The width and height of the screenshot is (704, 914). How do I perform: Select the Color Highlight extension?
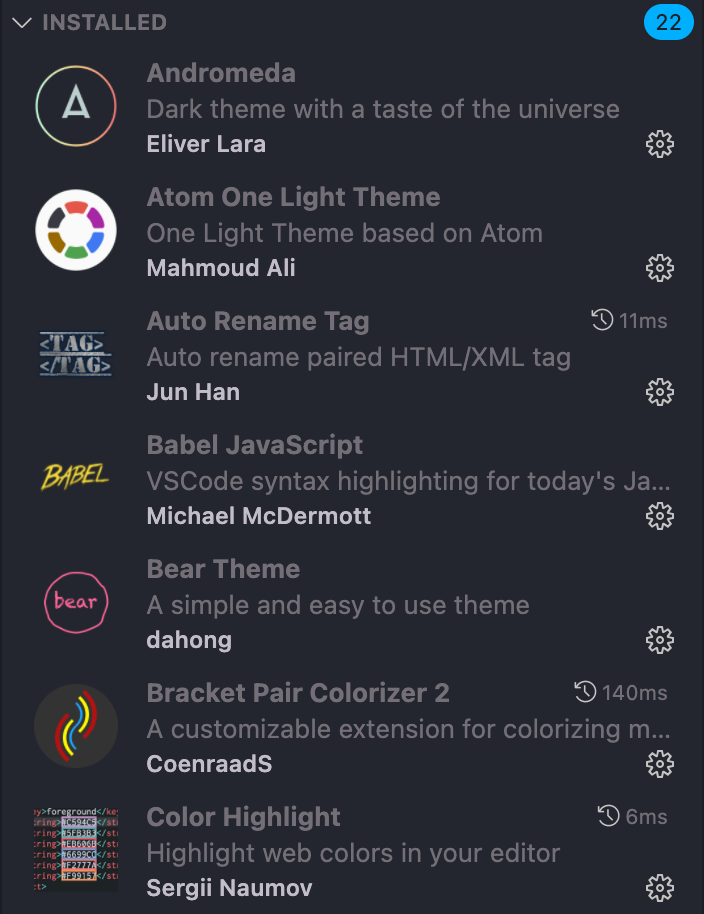click(244, 818)
